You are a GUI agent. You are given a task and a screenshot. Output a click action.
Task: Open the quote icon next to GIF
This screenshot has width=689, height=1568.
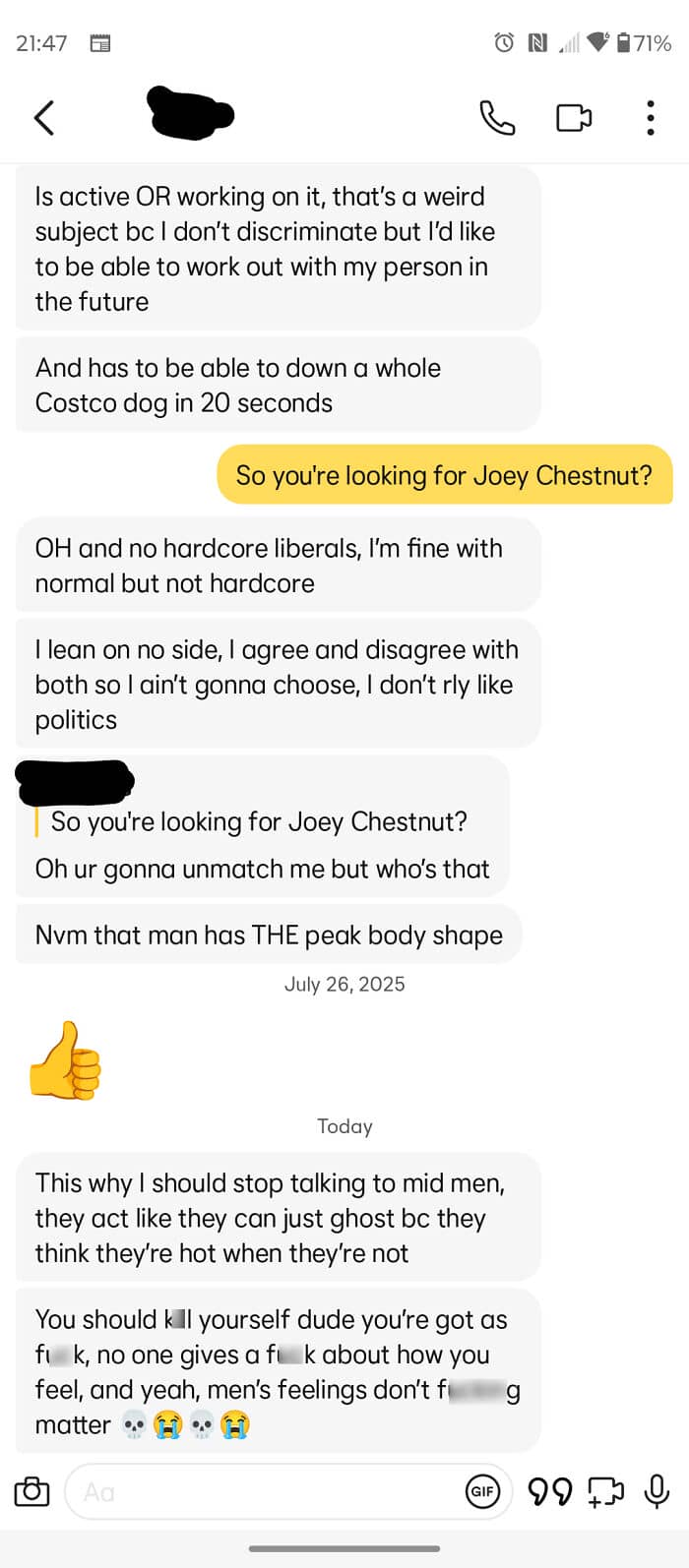click(x=550, y=1491)
